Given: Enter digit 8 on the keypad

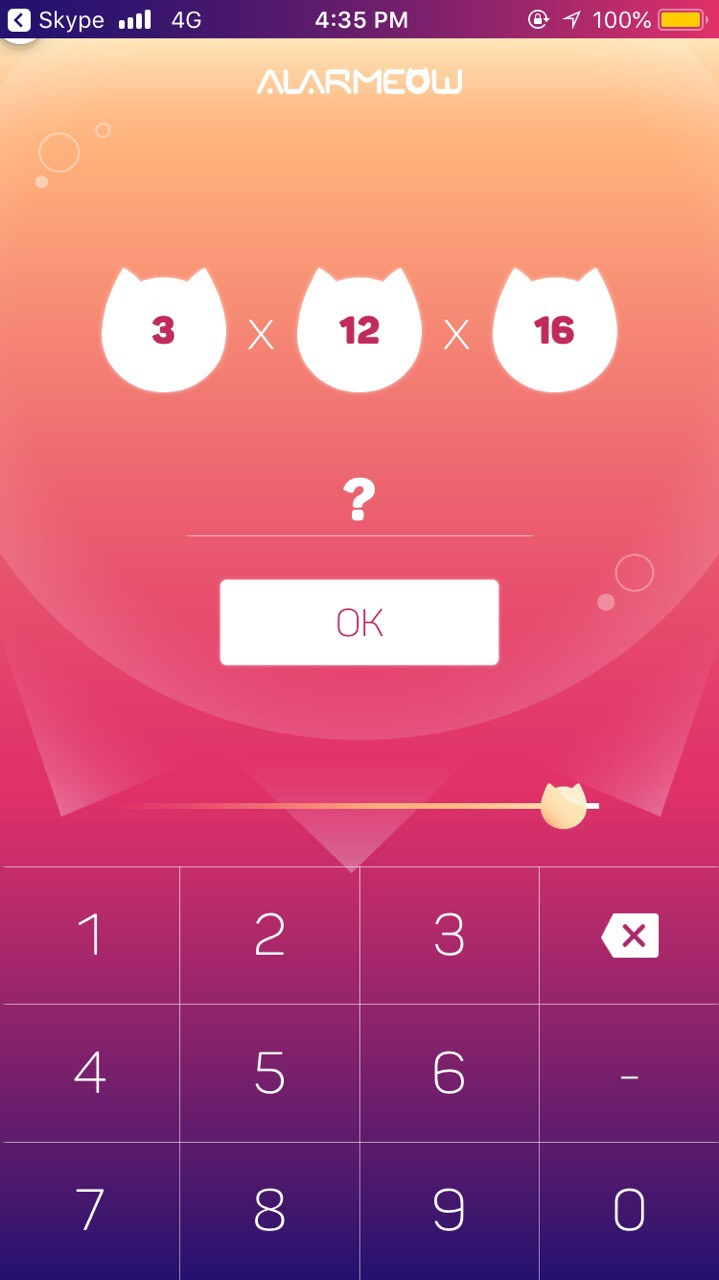Looking at the screenshot, I should coord(269,1210).
